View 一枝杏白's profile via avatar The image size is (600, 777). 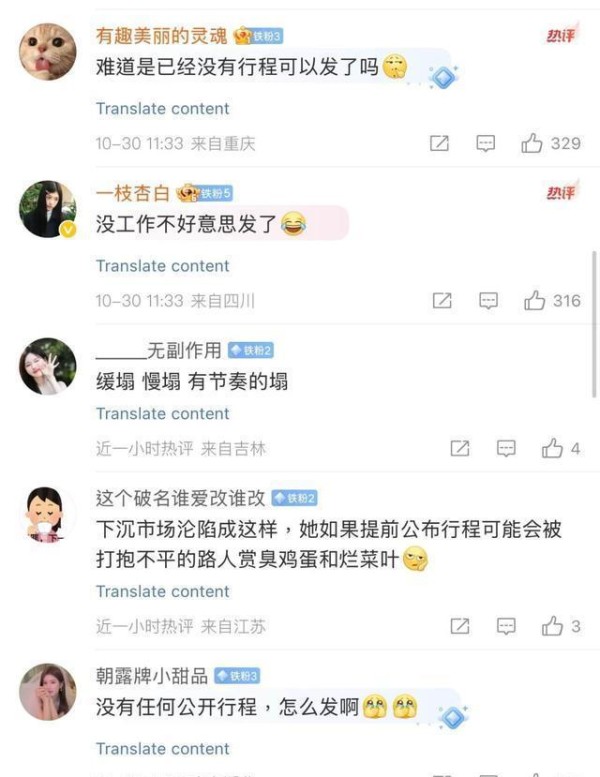tap(47, 209)
